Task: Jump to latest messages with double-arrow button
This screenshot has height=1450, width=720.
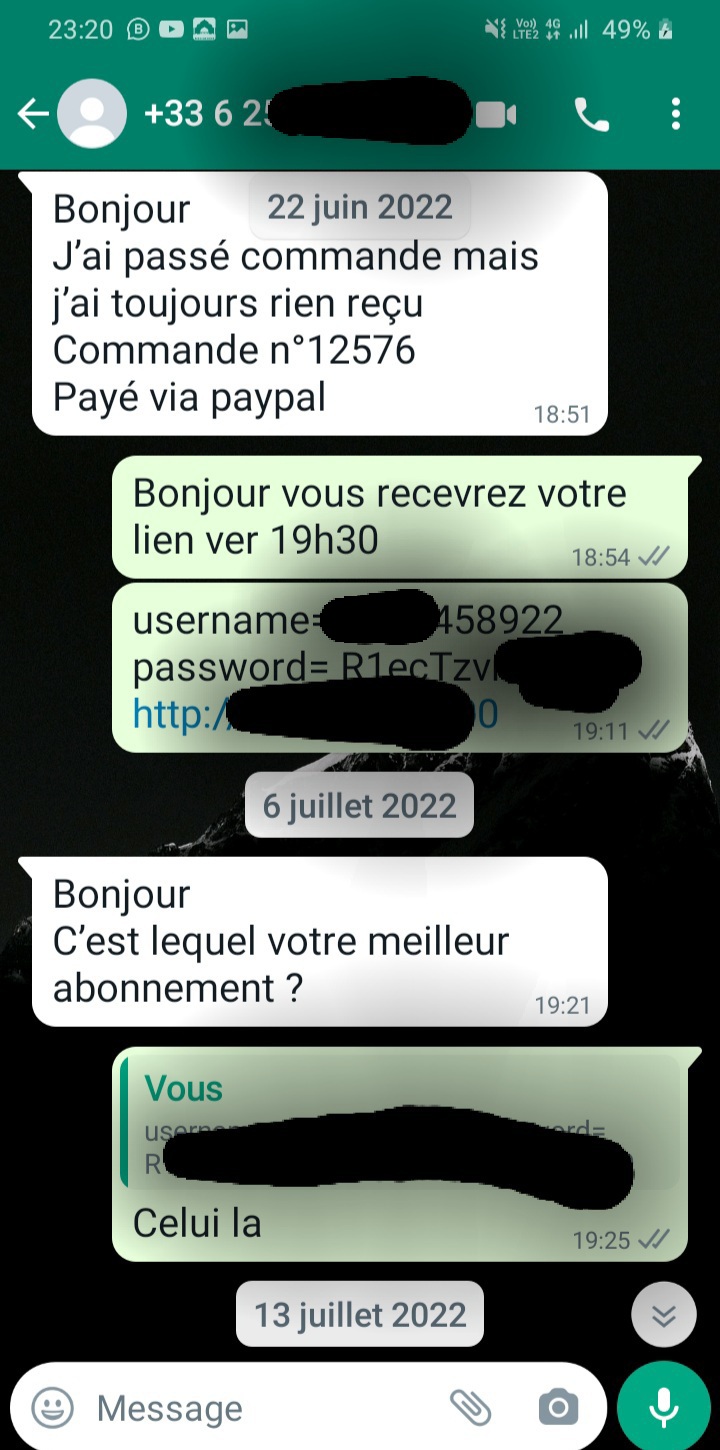Action: [x=664, y=1314]
